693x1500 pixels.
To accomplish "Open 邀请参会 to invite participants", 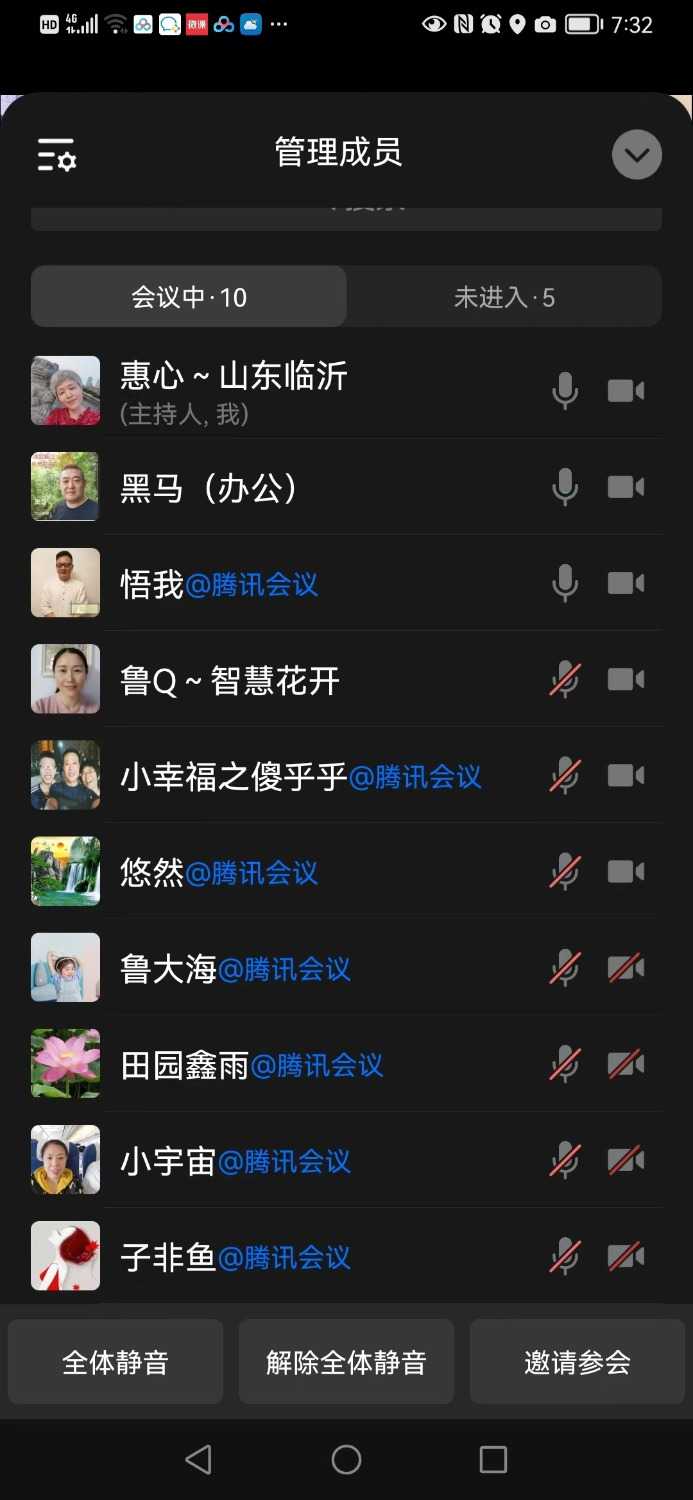I will [x=577, y=1362].
